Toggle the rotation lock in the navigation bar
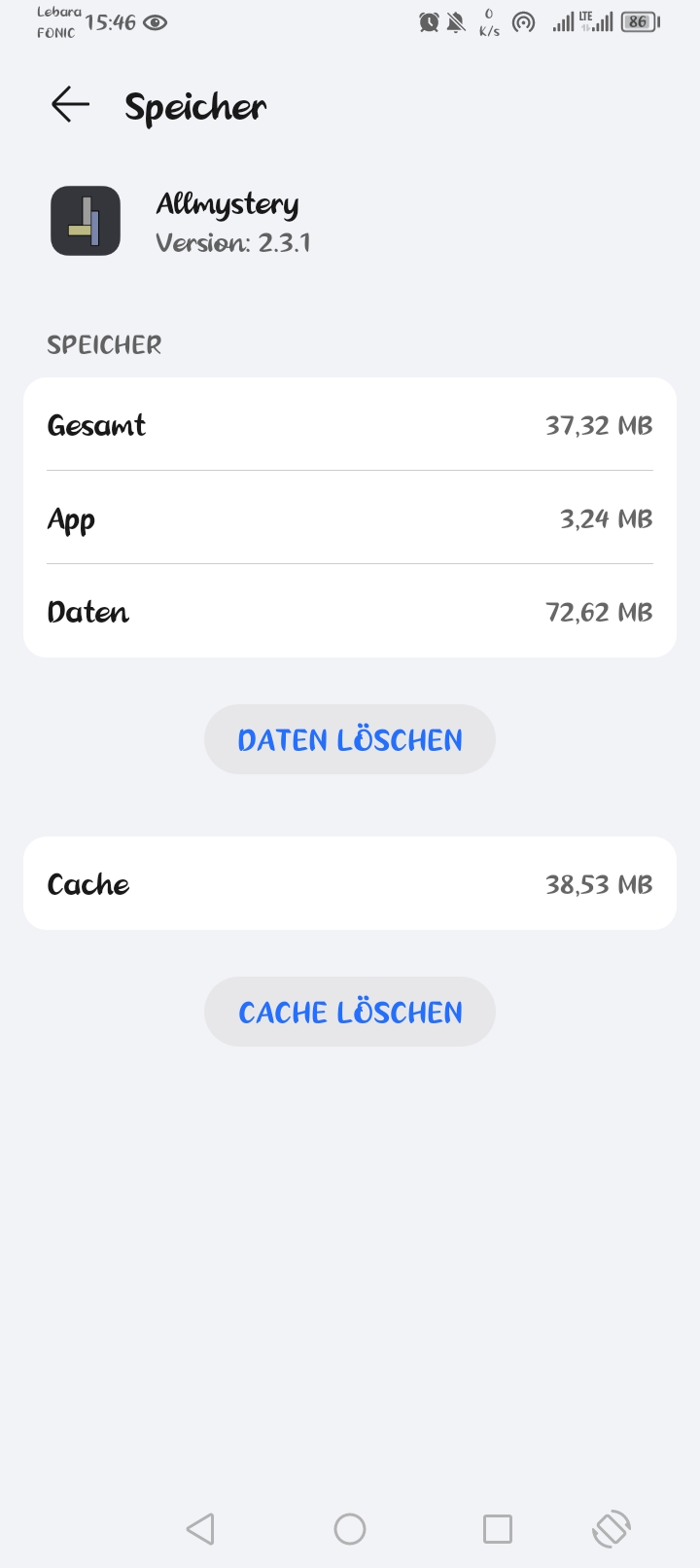The width and height of the screenshot is (700, 1568). tap(611, 1528)
